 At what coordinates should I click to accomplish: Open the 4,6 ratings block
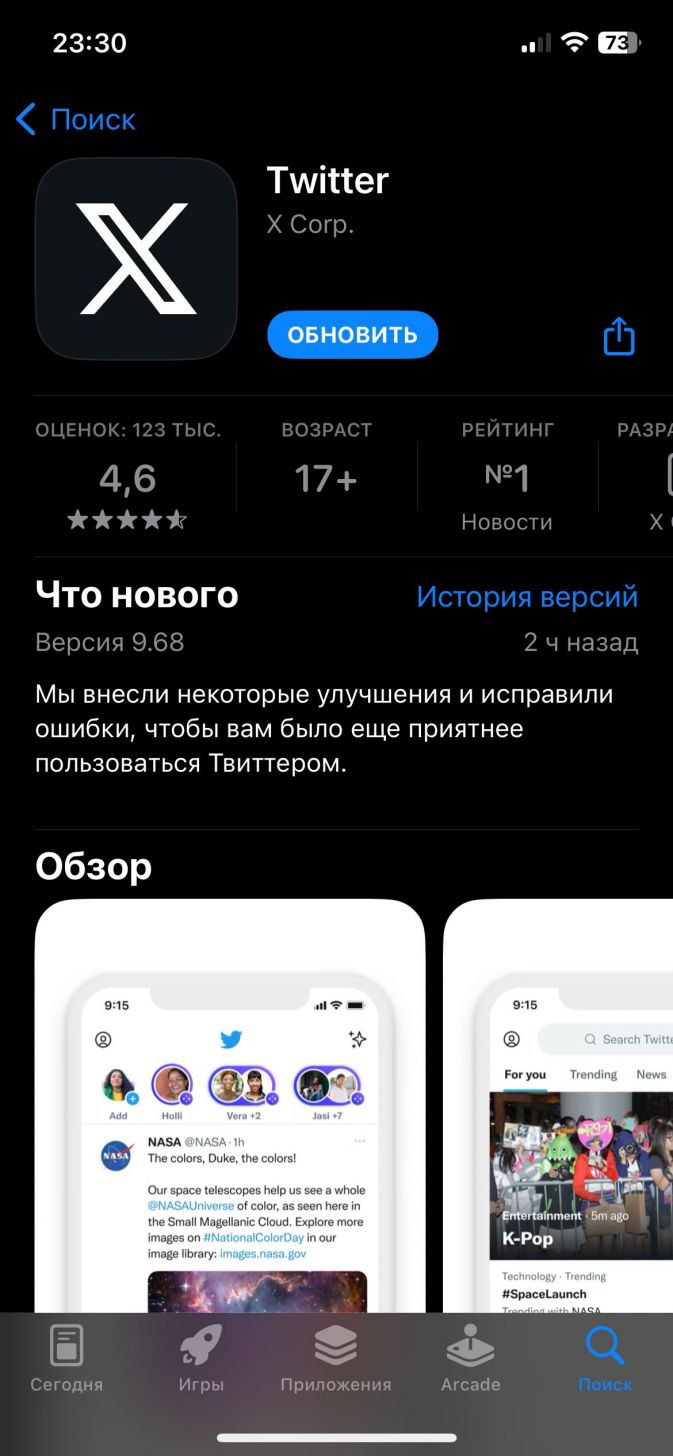[x=127, y=476]
